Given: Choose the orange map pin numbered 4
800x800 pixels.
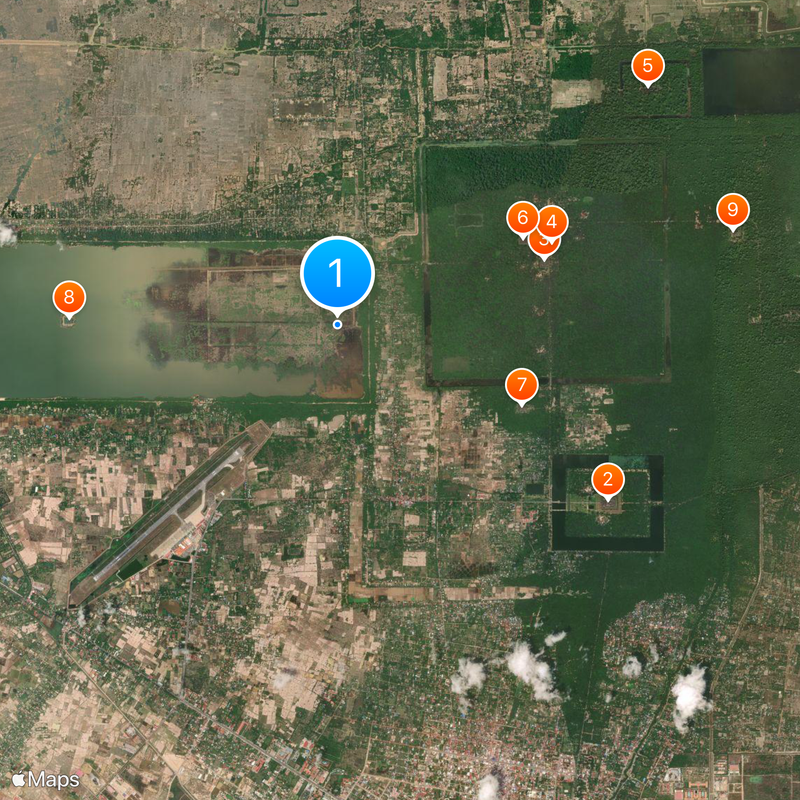Looking at the screenshot, I should point(520,218).
